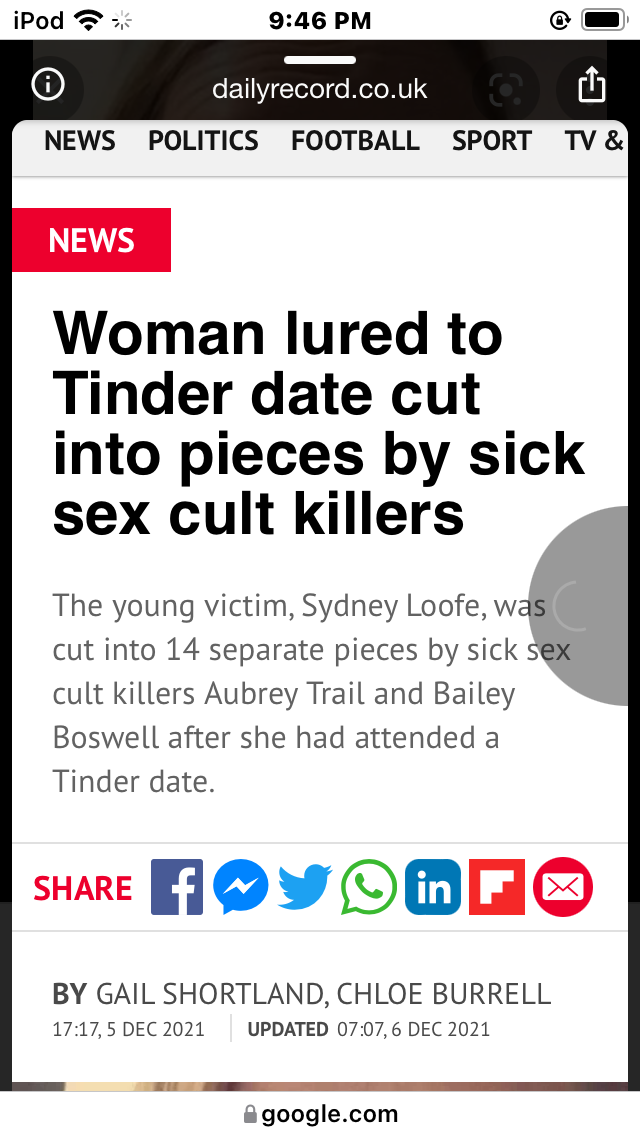Select the News tab in top menu
This screenshot has height=1136, width=640.
pyautogui.click(x=80, y=141)
